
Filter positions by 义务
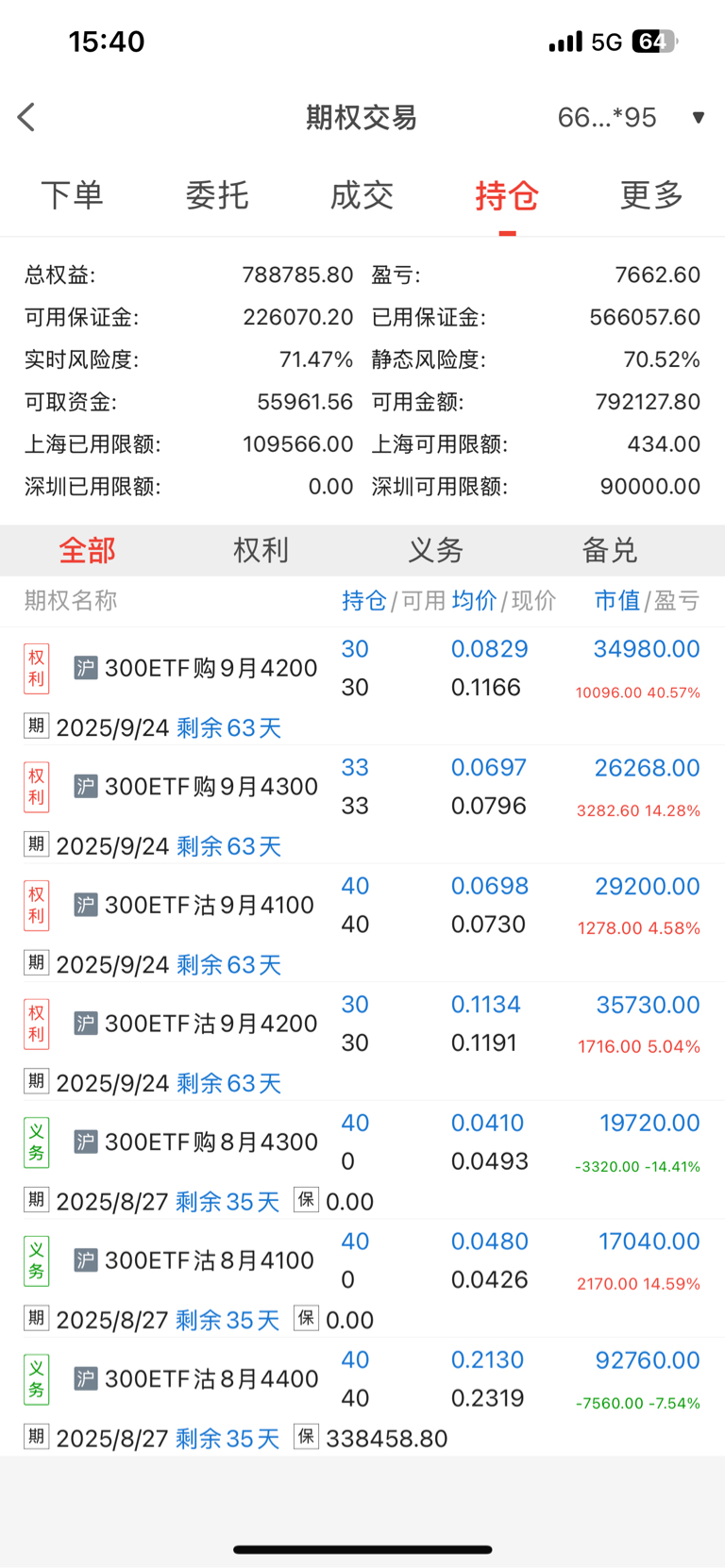pos(435,550)
